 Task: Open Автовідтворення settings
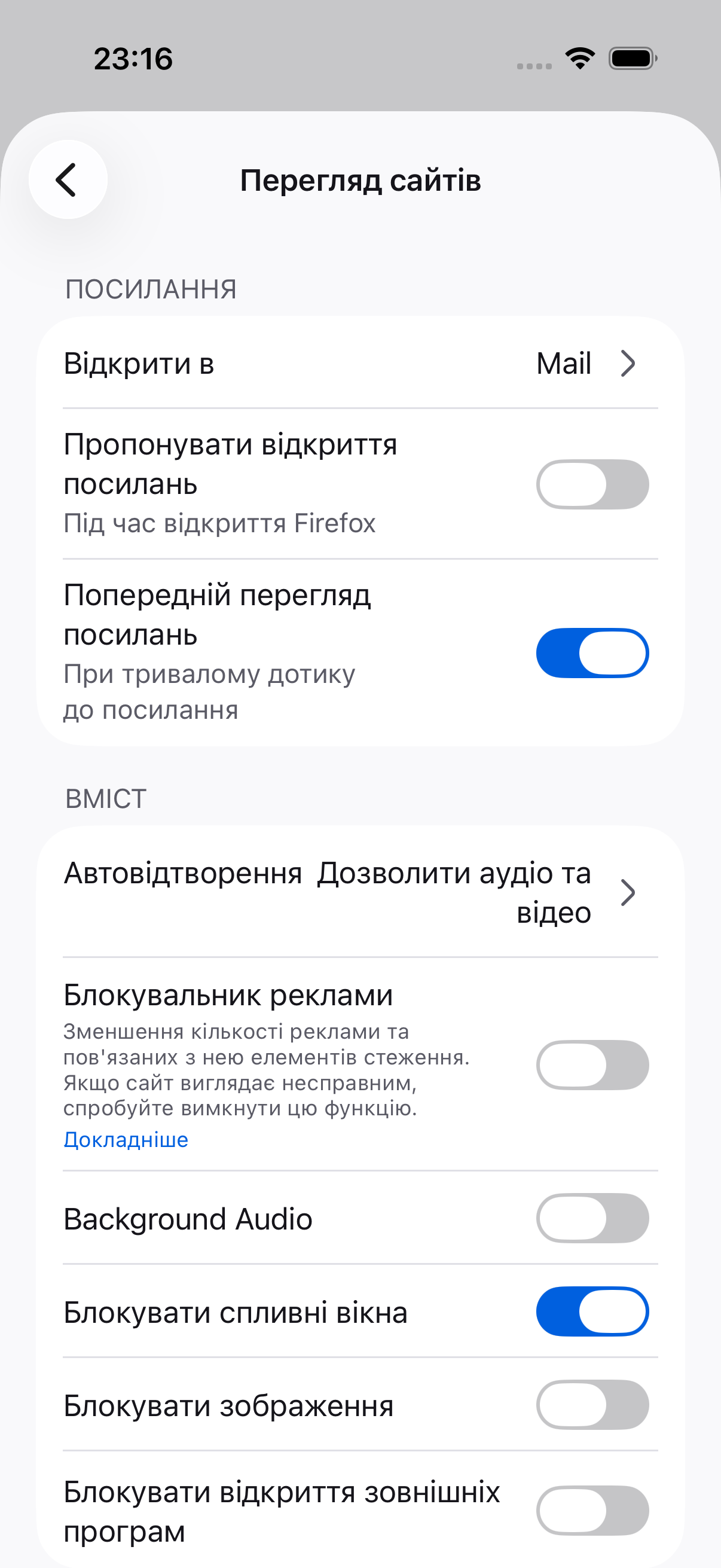tap(360, 892)
